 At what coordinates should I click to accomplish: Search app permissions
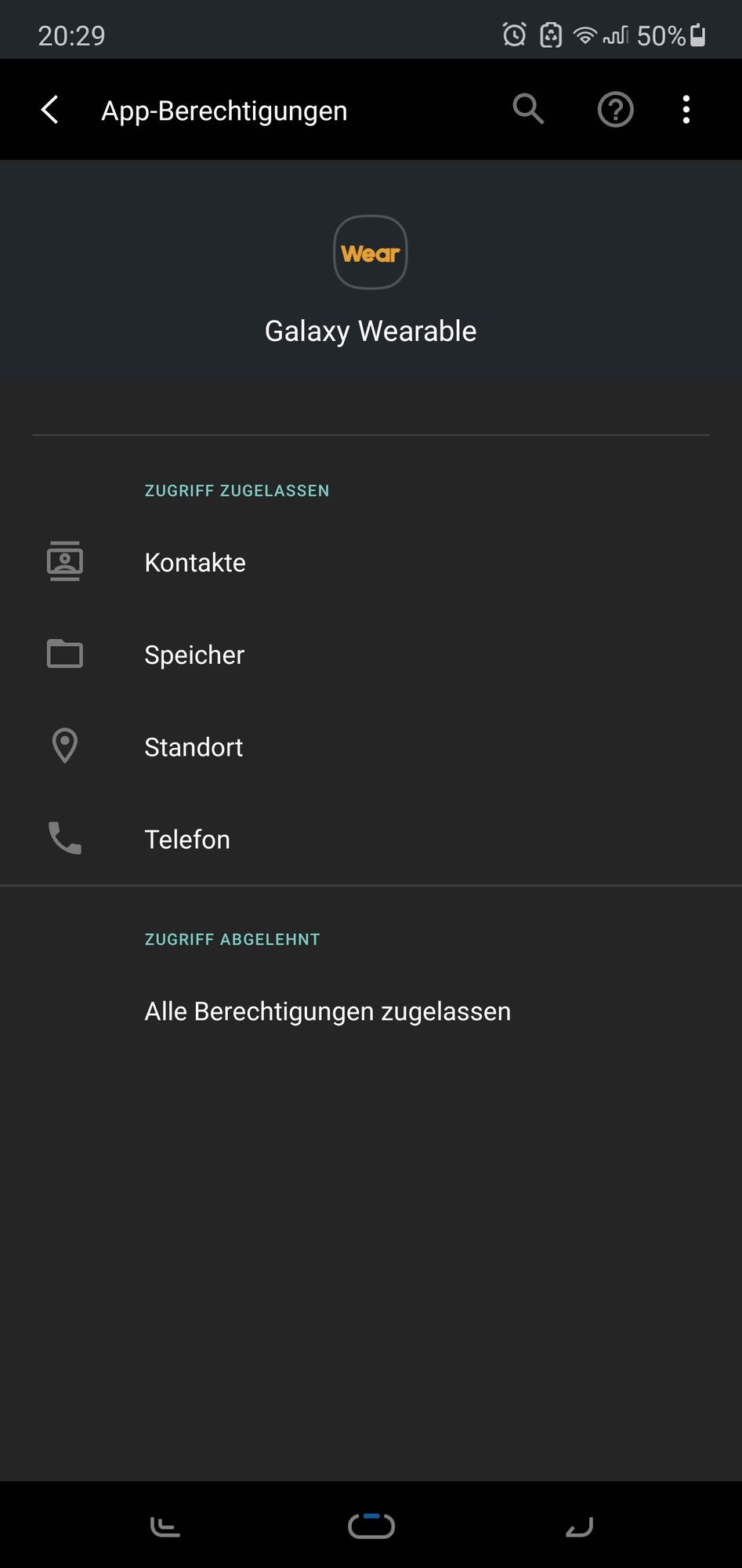[528, 110]
